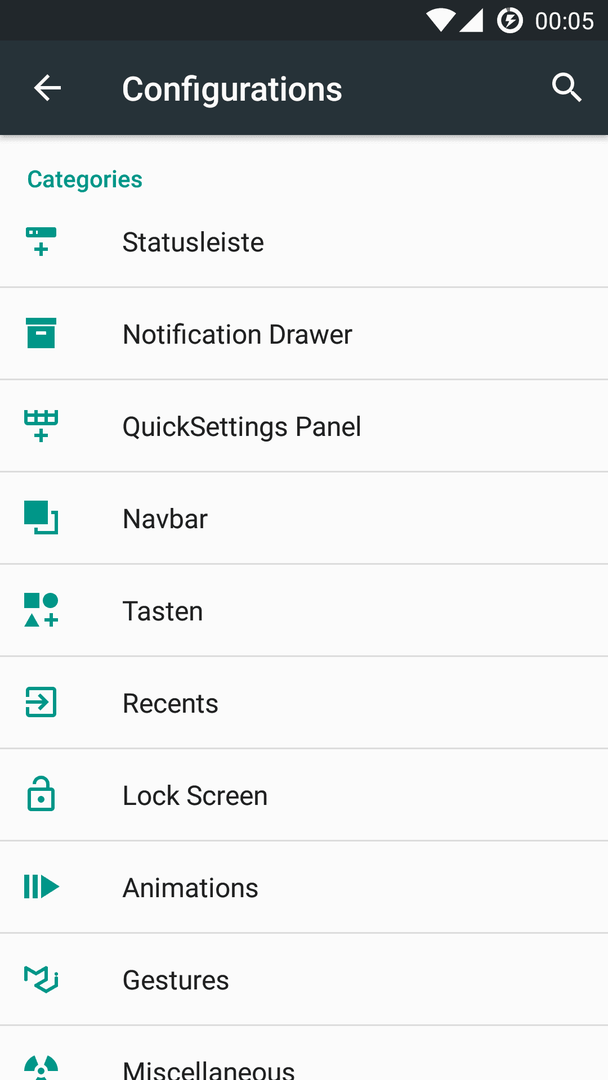
Task: Open search in Configurations
Action: coord(567,88)
